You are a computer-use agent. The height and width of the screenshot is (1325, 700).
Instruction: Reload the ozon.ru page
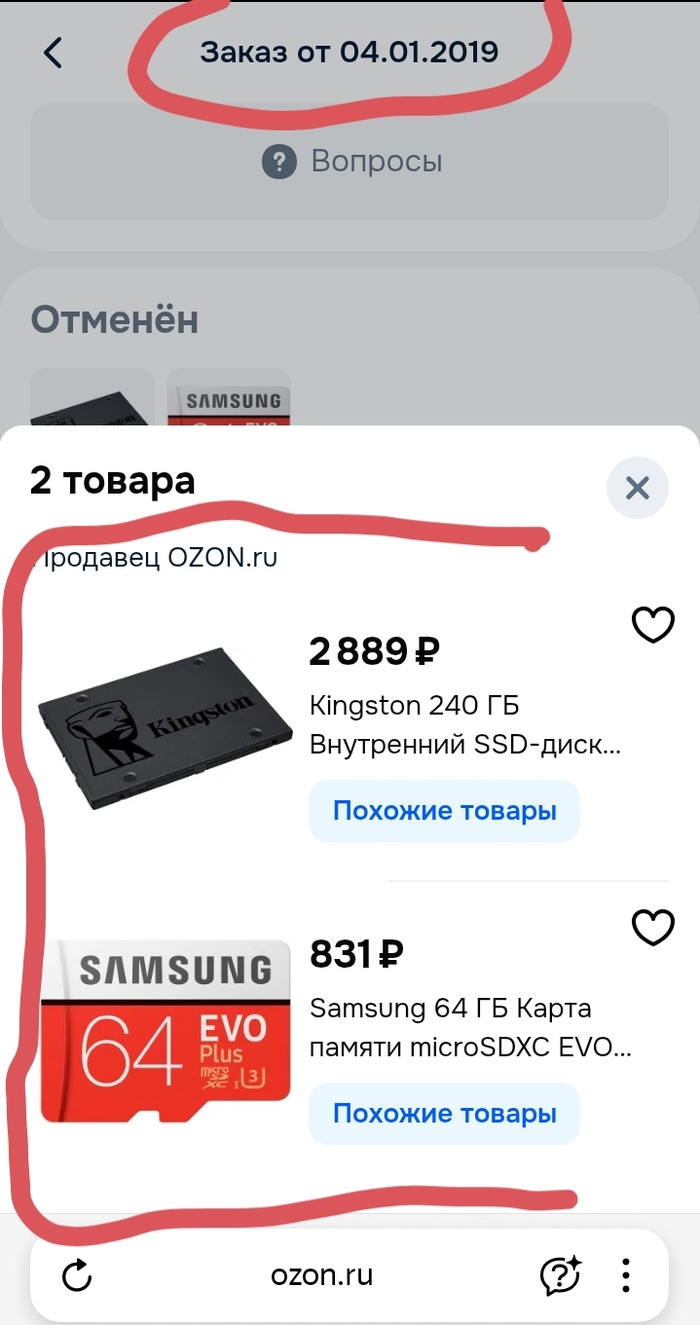[x=77, y=1275]
